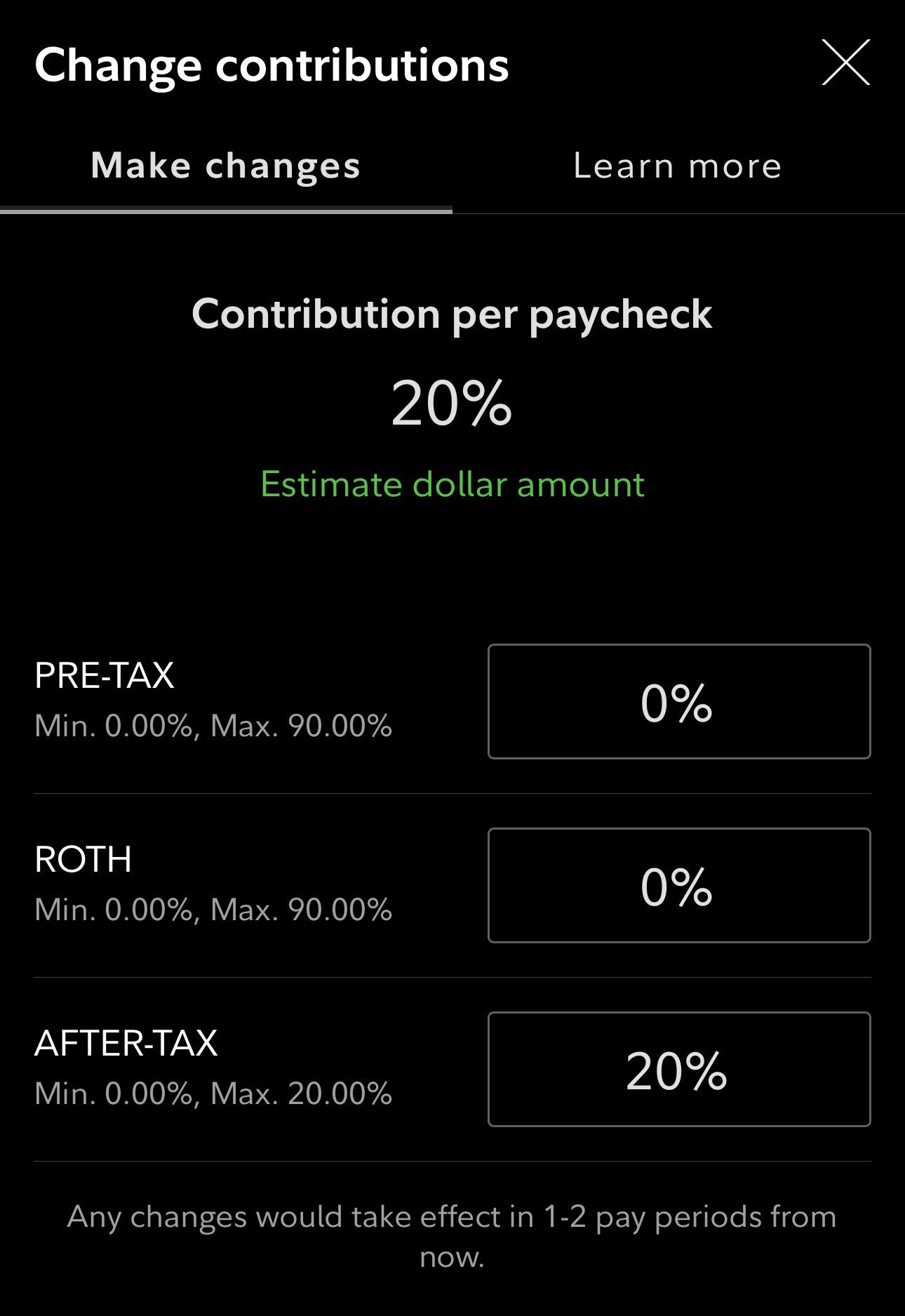Edit the PRE-TAX percentage field
Image resolution: width=905 pixels, height=1316 pixels.
678,701
